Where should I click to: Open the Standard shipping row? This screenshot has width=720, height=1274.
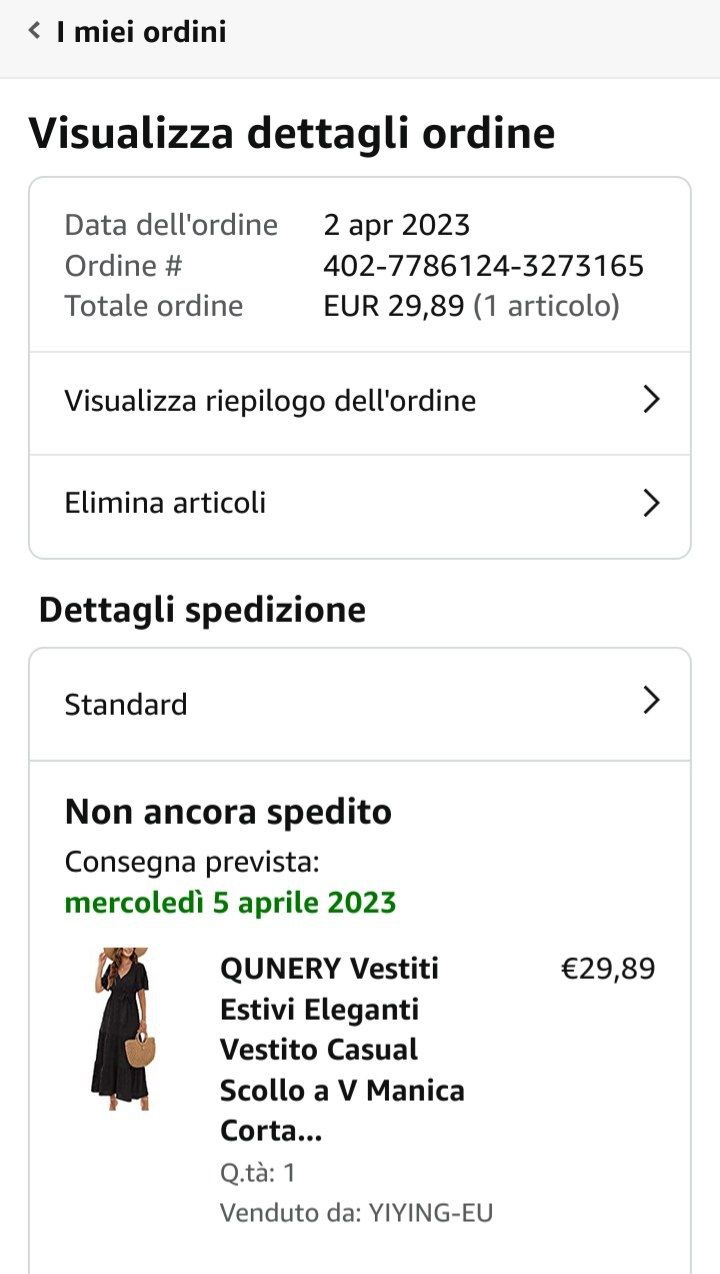[x=360, y=704]
